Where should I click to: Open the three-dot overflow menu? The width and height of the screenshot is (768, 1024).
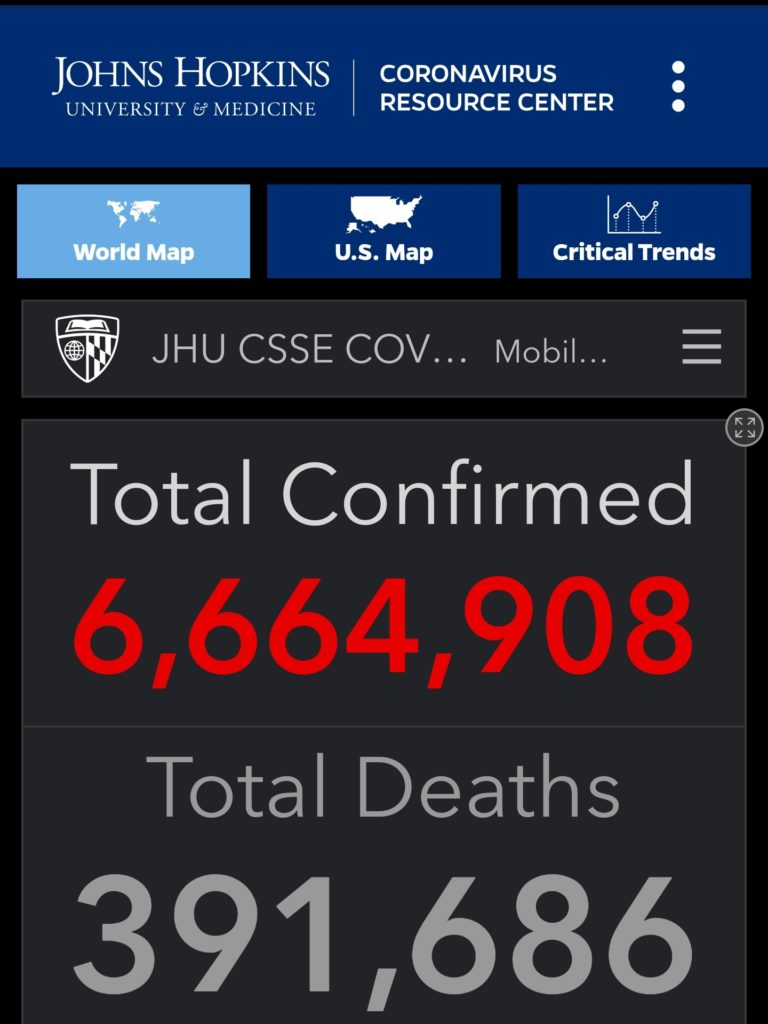(678, 87)
